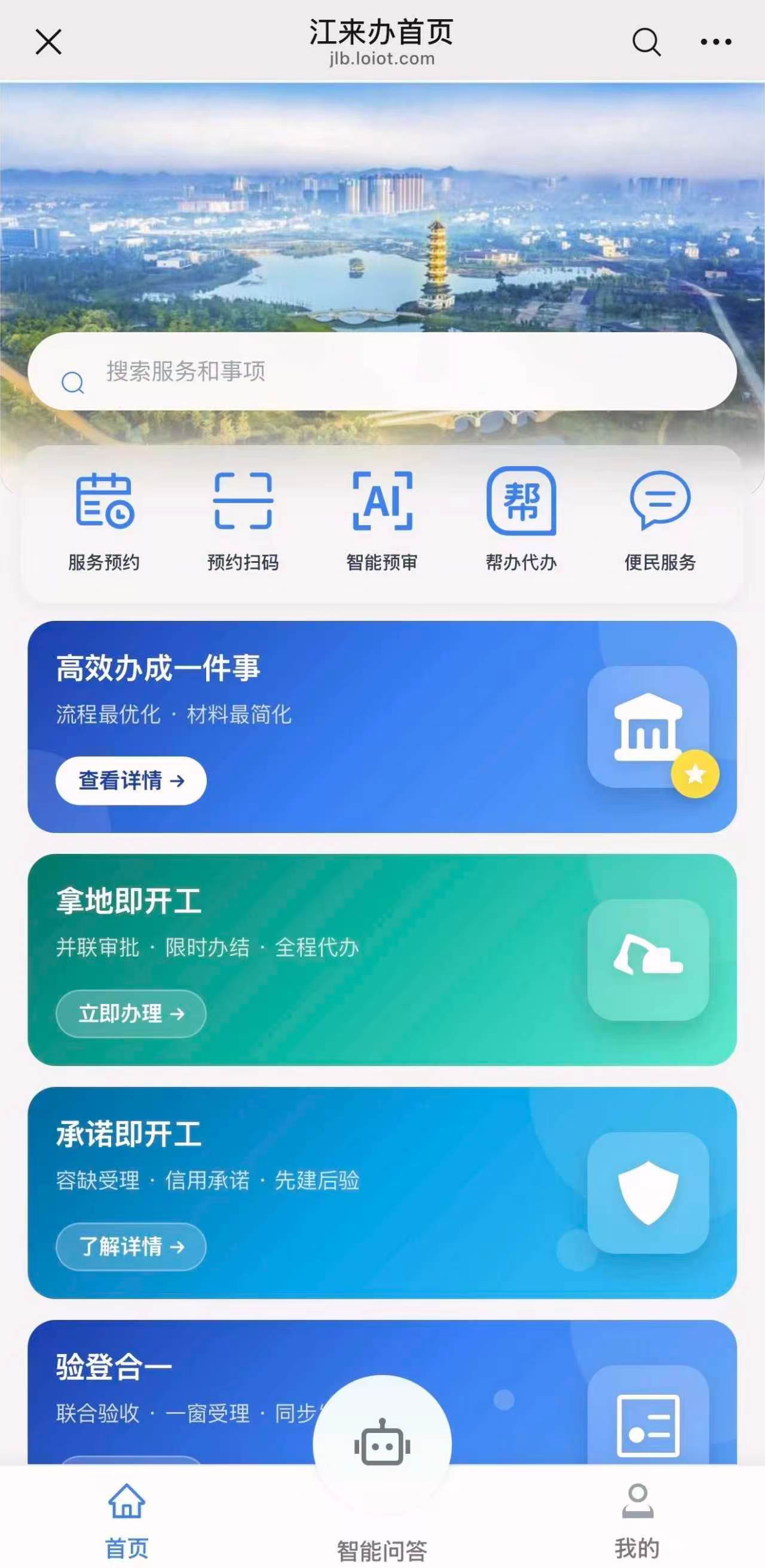Close the 江来办 web page
Image resolution: width=765 pixels, height=1568 pixels.
[x=48, y=42]
